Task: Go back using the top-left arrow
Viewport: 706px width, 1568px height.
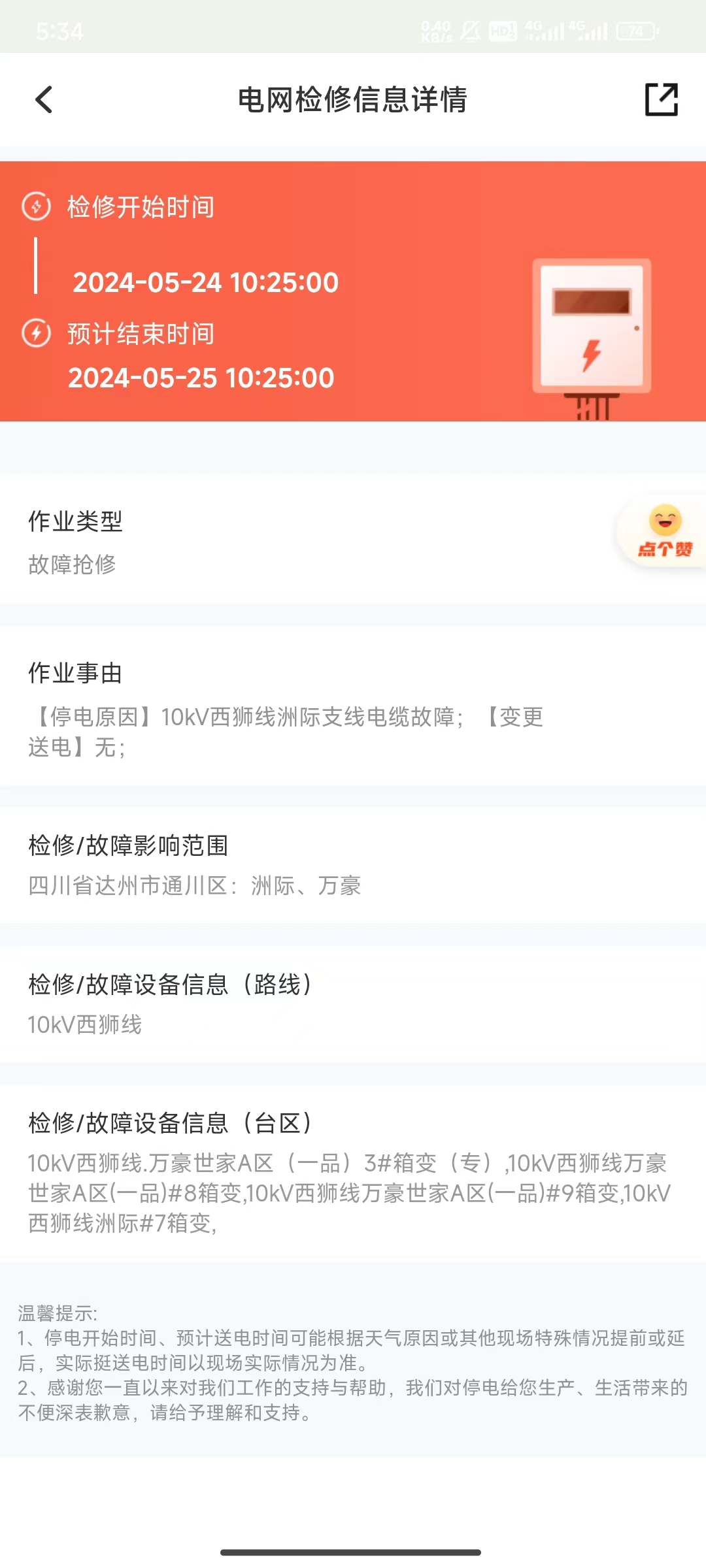Action: [44, 100]
